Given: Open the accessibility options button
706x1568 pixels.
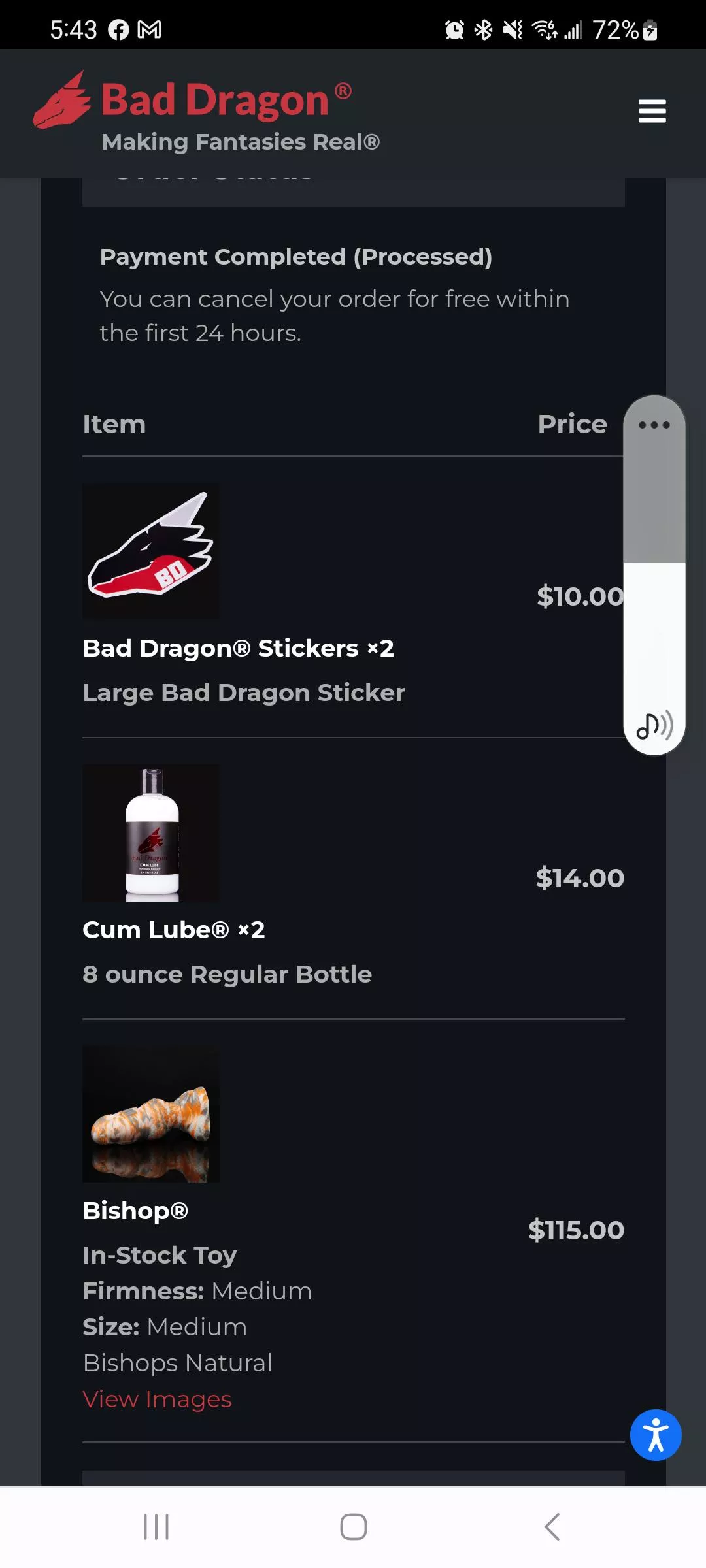Looking at the screenshot, I should pos(656,1435).
